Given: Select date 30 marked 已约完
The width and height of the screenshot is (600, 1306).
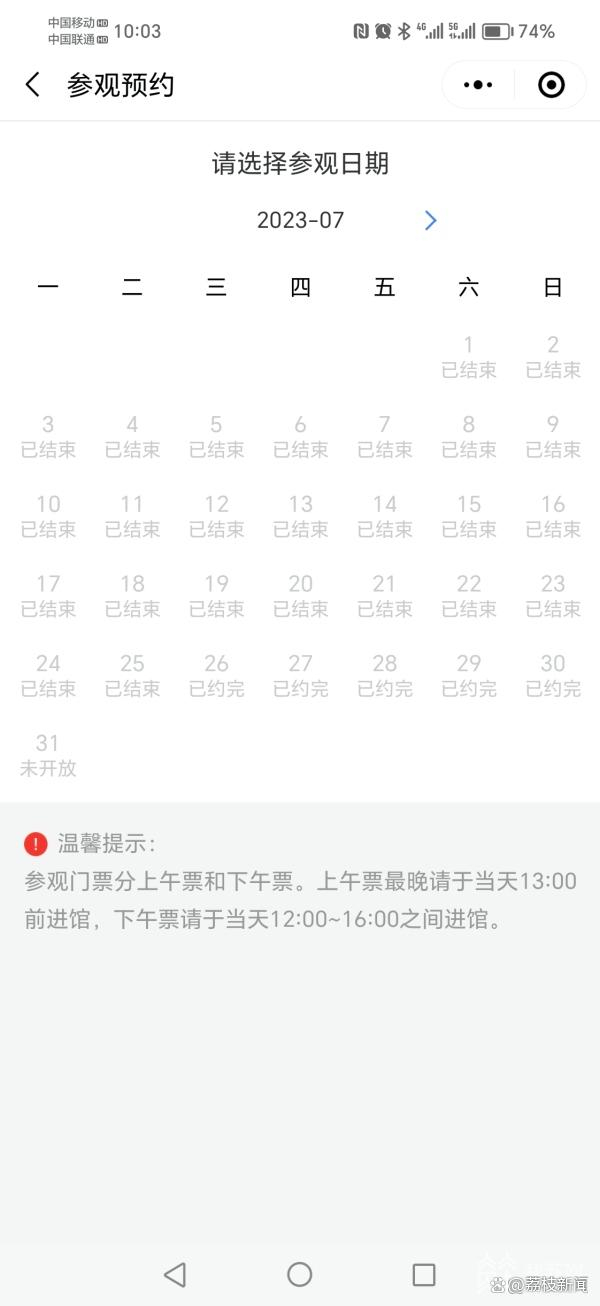Looking at the screenshot, I should [553, 675].
